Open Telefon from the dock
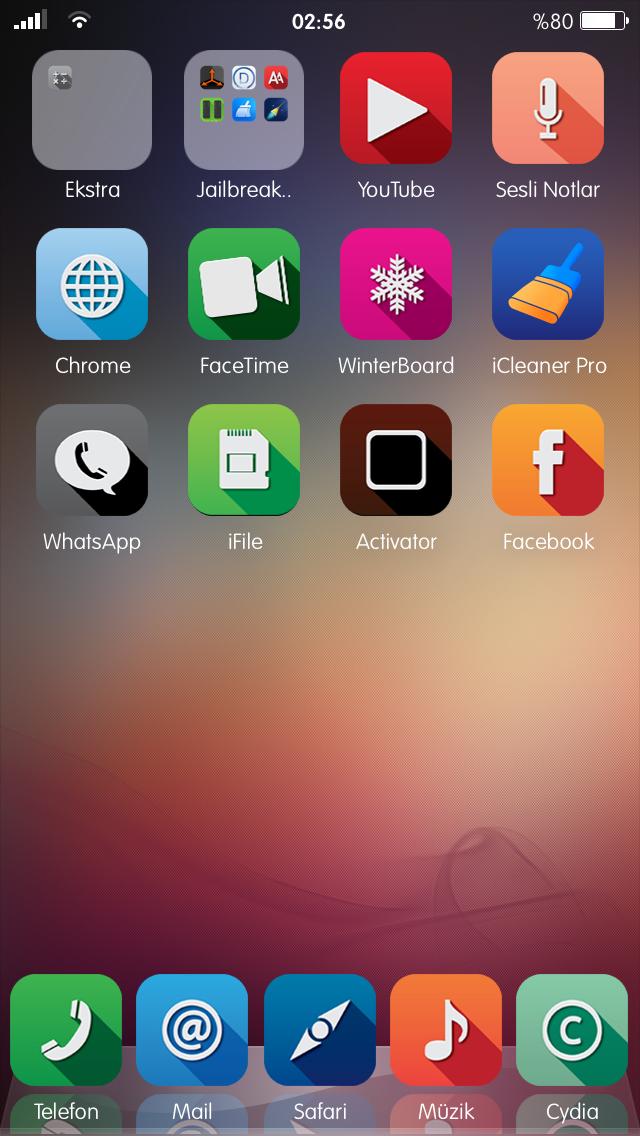Screen dimensions: 640x1136 66,1030
